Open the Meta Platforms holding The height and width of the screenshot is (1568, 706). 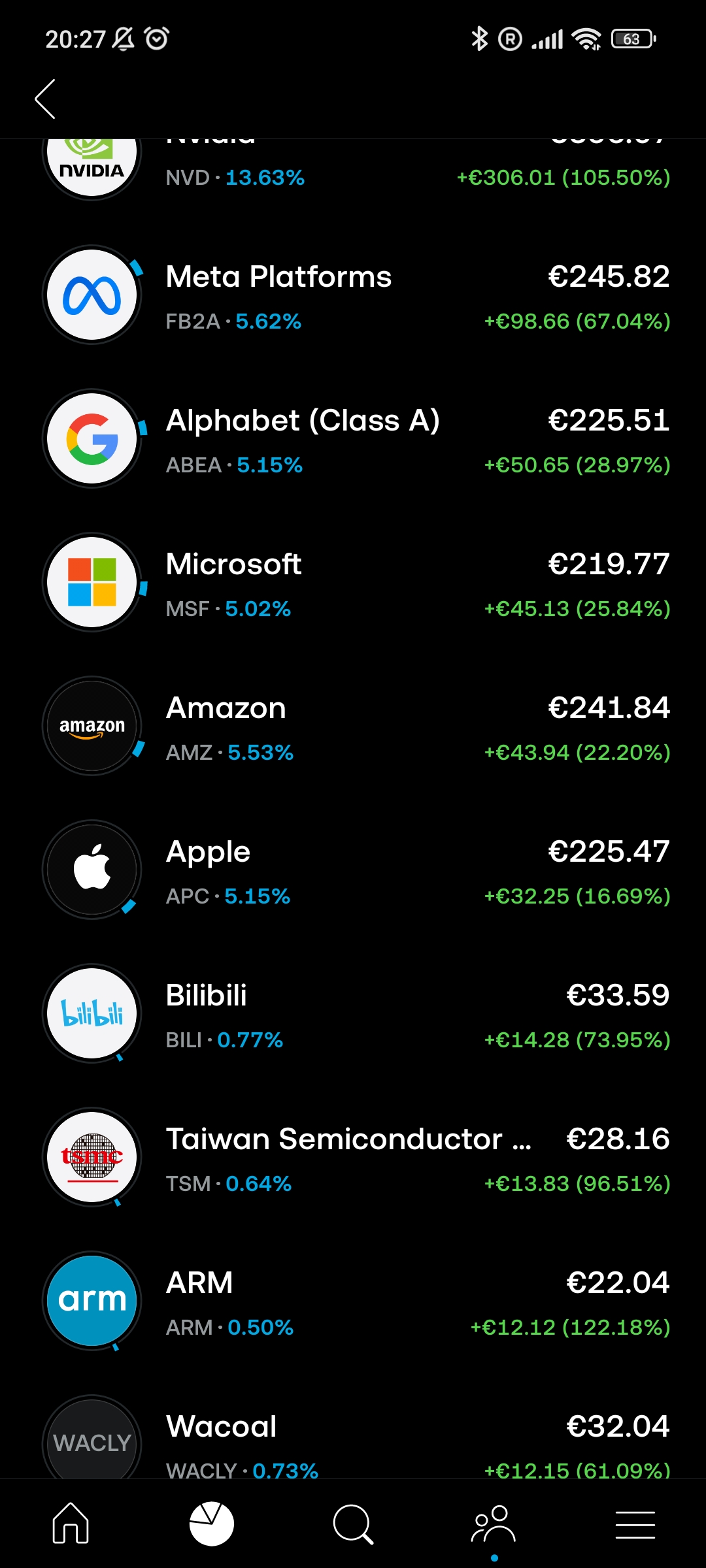tap(353, 295)
